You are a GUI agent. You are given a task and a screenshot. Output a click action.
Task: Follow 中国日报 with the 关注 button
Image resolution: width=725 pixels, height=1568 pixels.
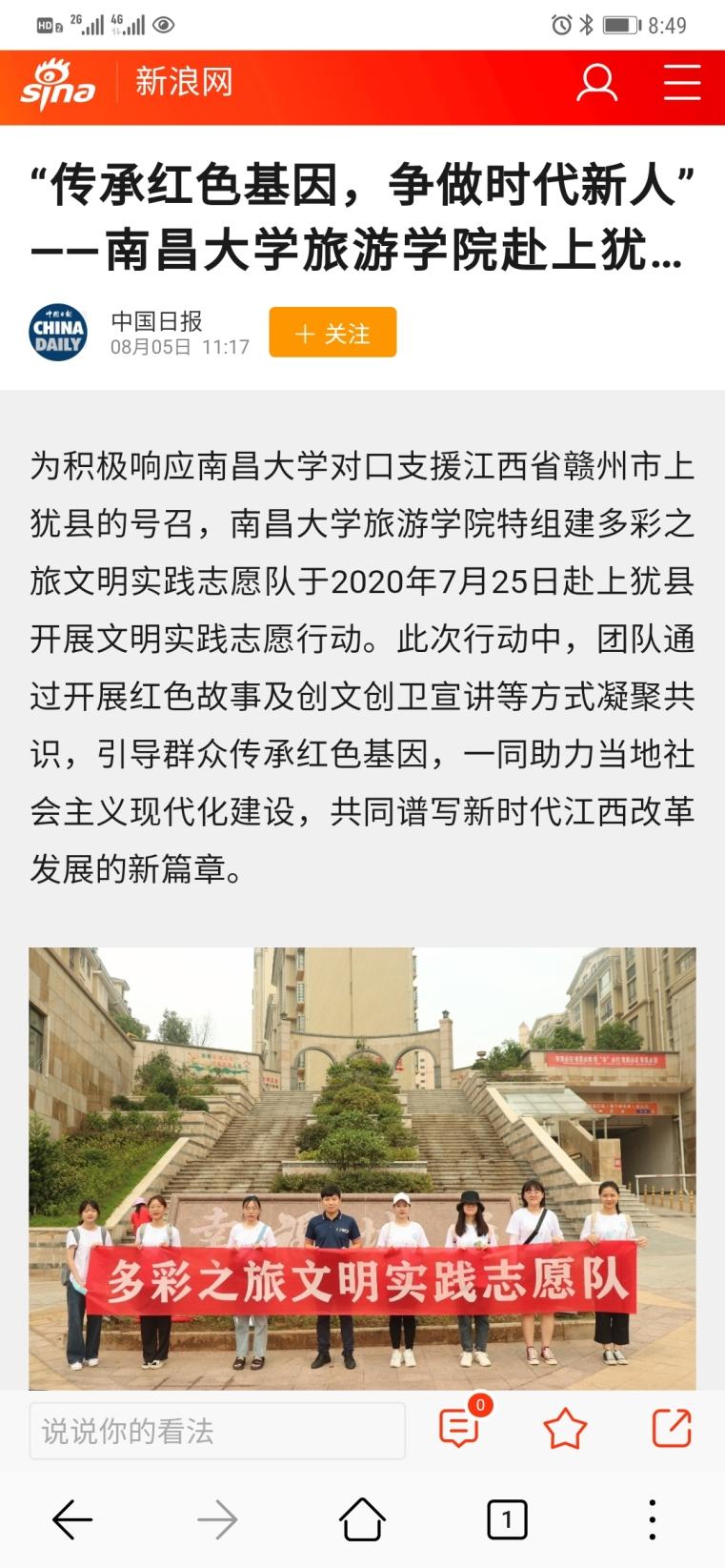[332, 333]
